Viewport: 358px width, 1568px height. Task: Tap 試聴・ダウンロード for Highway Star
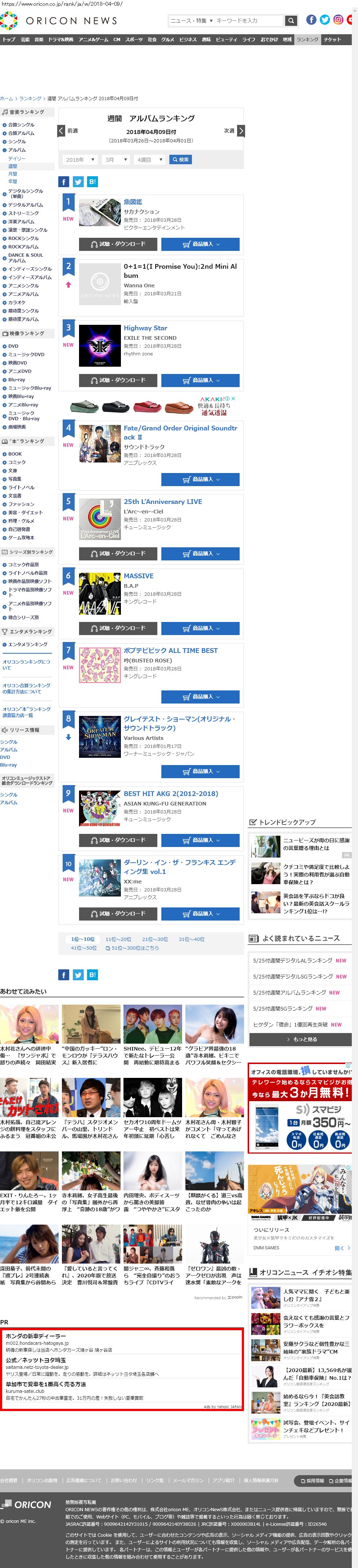(x=118, y=381)
